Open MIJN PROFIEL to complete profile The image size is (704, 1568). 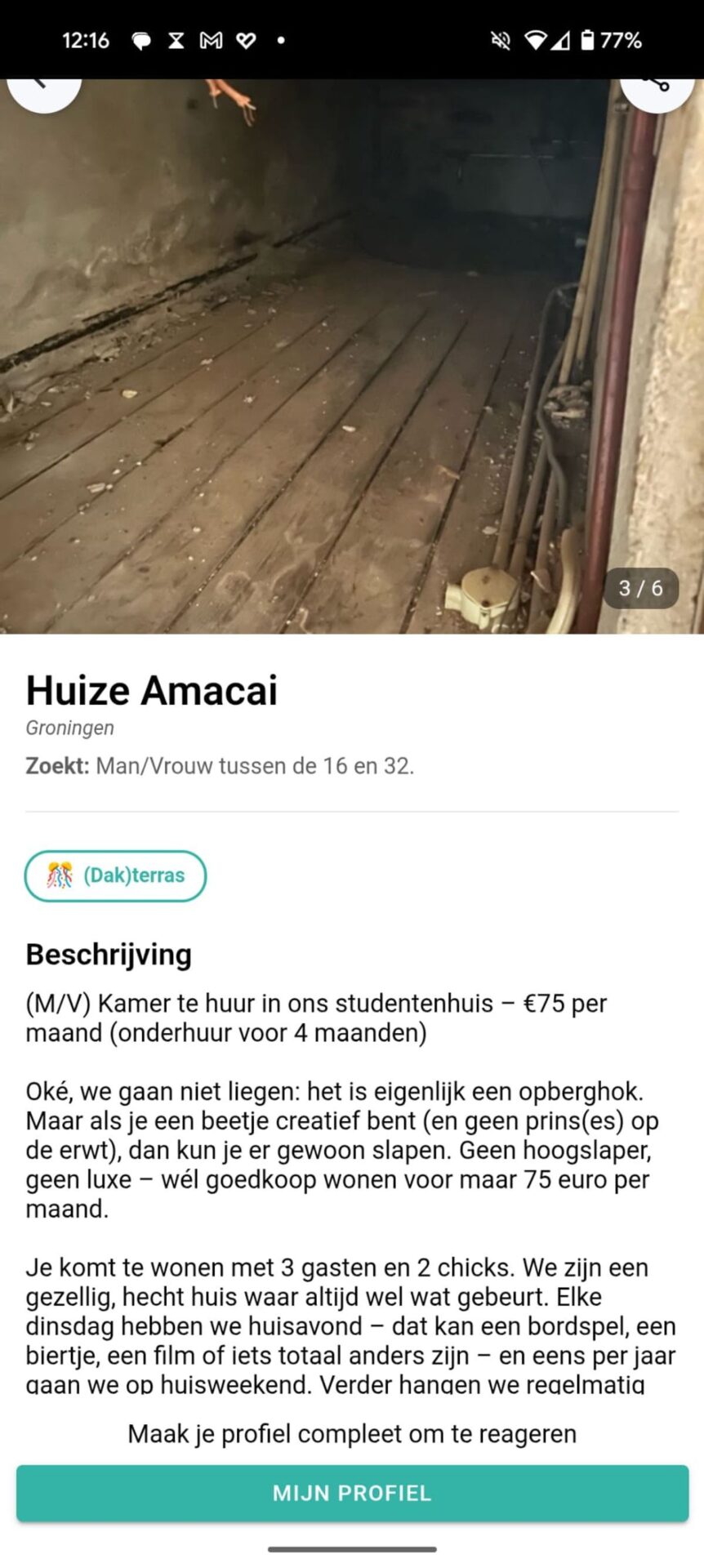coord(352,1493)
